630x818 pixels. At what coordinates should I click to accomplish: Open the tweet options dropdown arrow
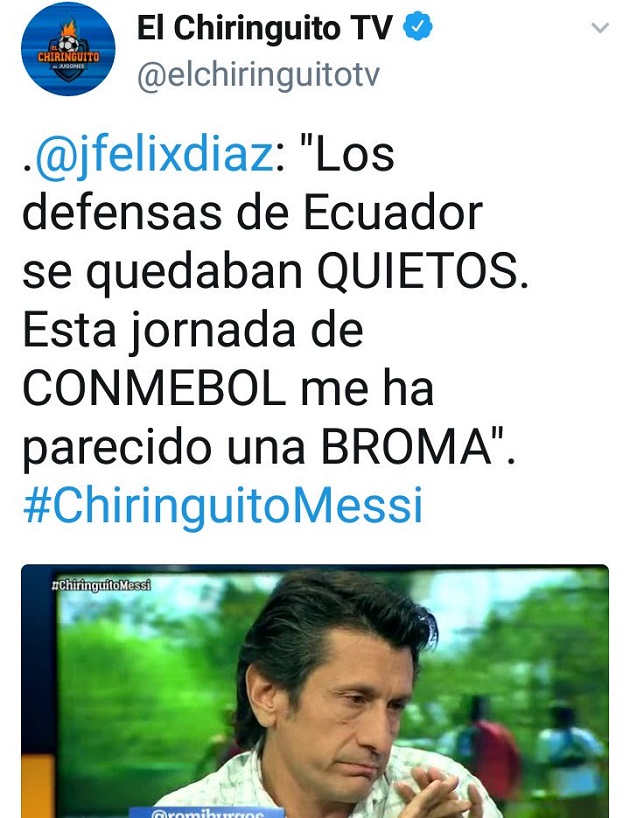click(599, 29)
